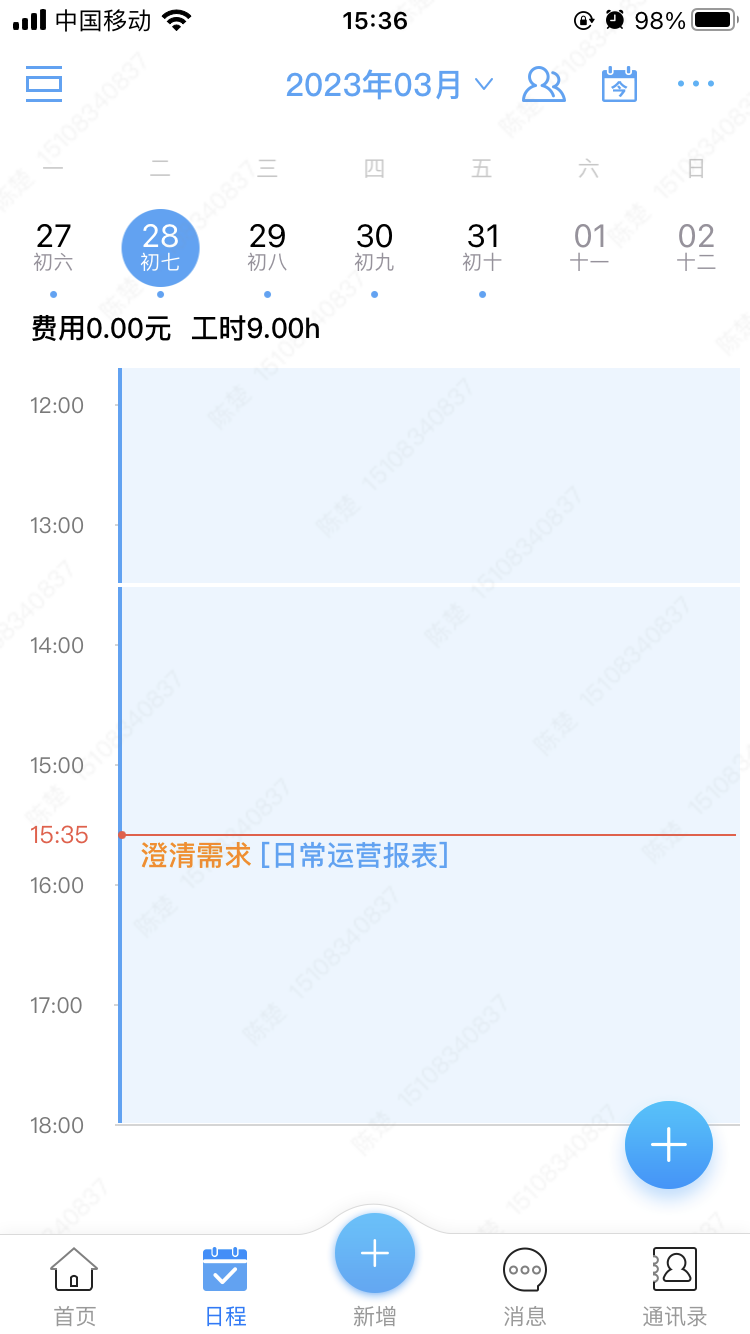Open 消息 via the message bubble icon
Screen dimensions: 750x1334
pyautogui.click(x=524, y=1270)
